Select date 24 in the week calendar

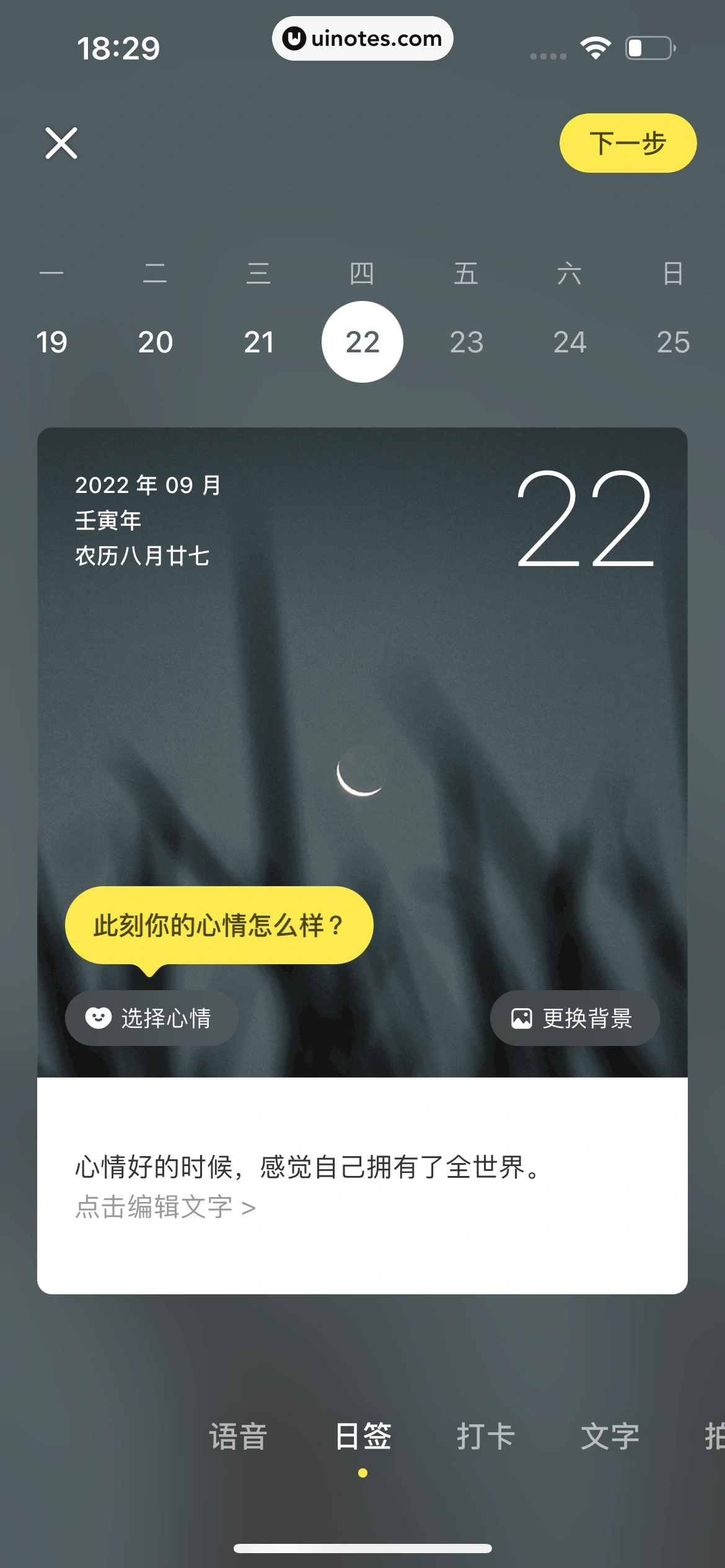click(569, 342)
